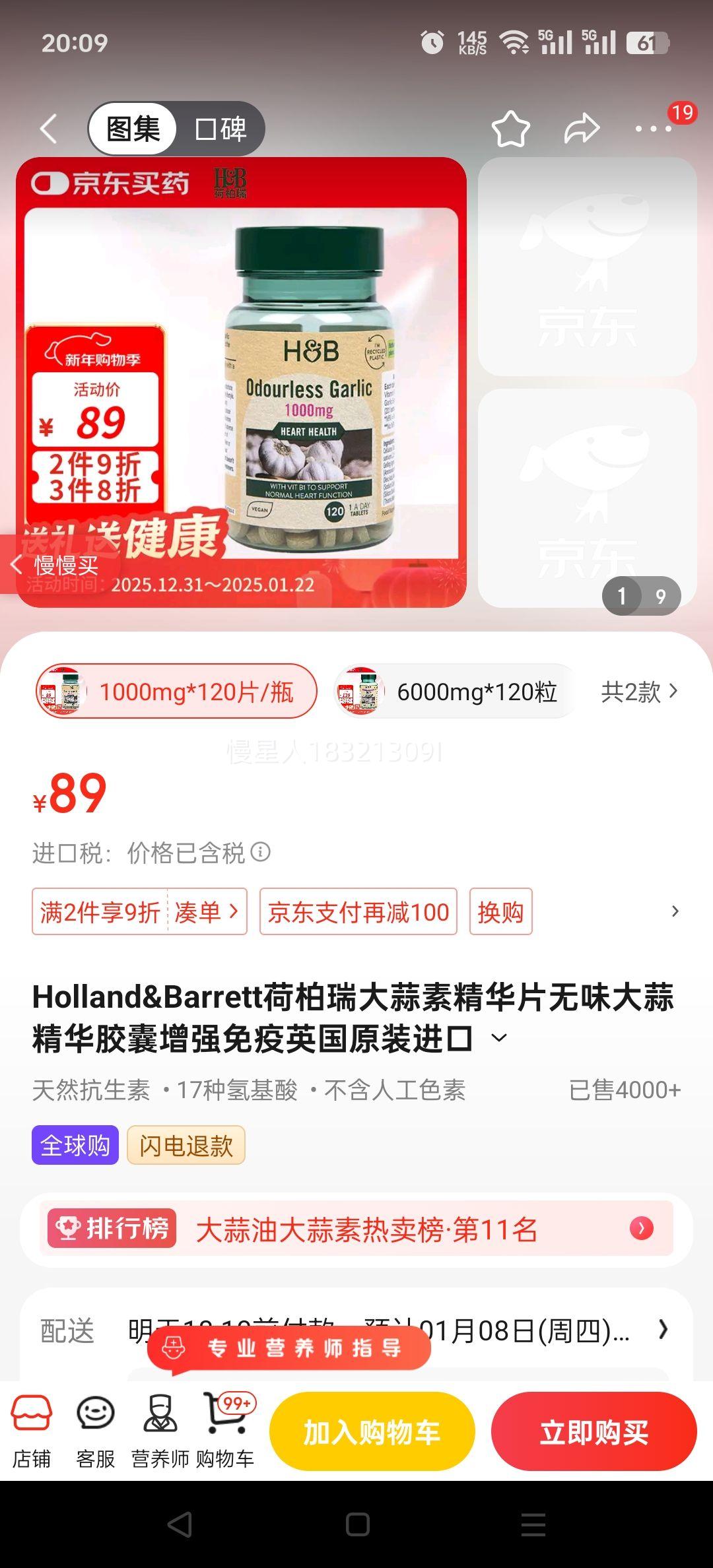
Task: Tap 立即购买 to buy now
Action: [x=593, y=1431]
